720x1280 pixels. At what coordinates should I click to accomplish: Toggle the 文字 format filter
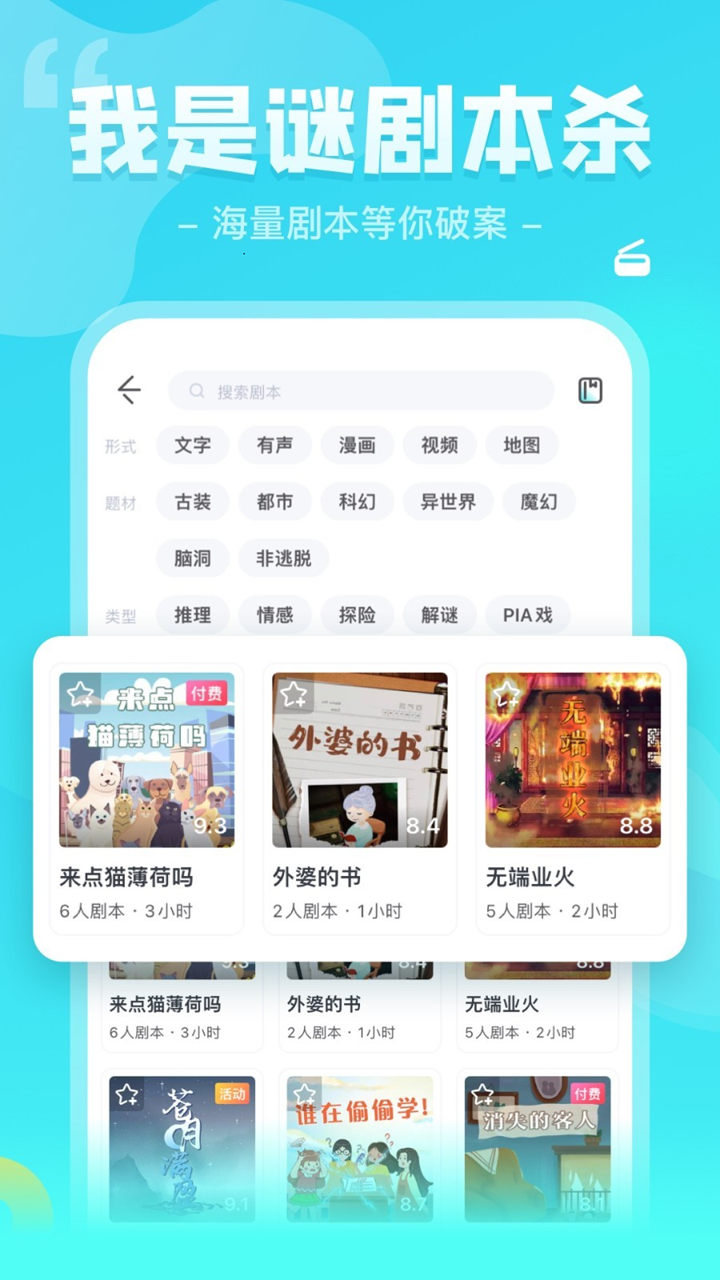[192, 445]
